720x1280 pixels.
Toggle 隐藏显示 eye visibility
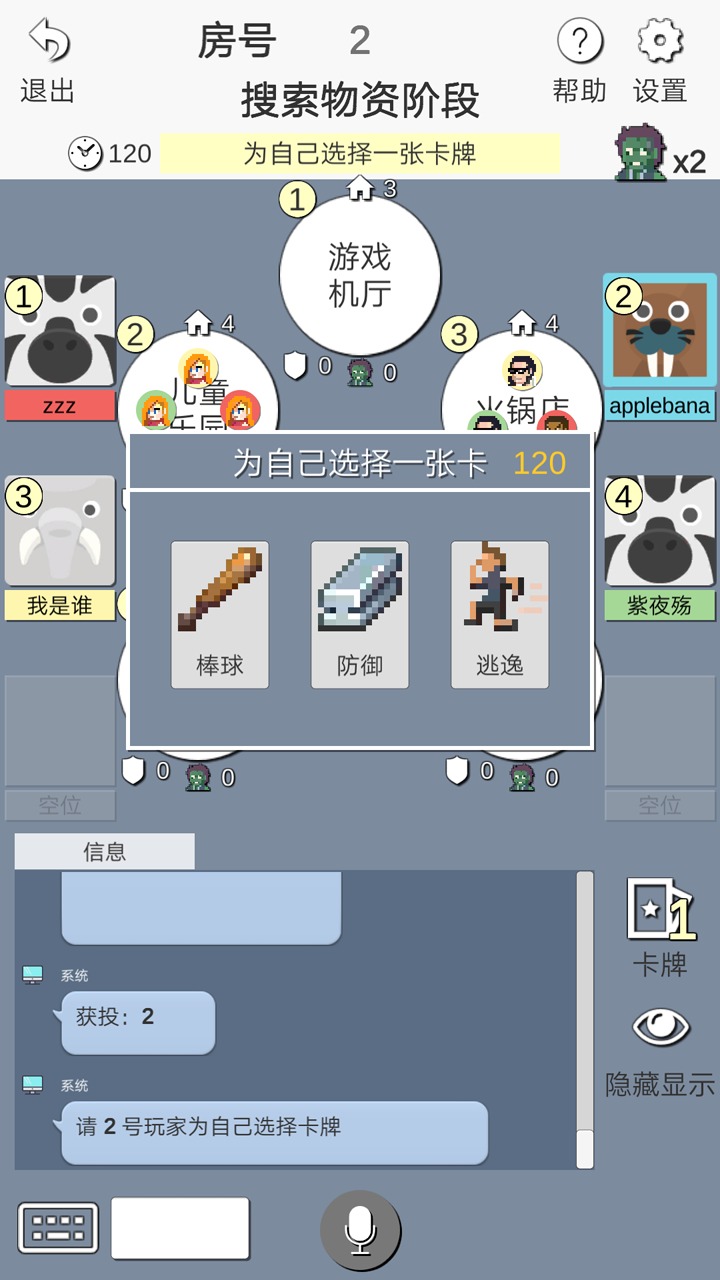click(x=660, y=1028)
